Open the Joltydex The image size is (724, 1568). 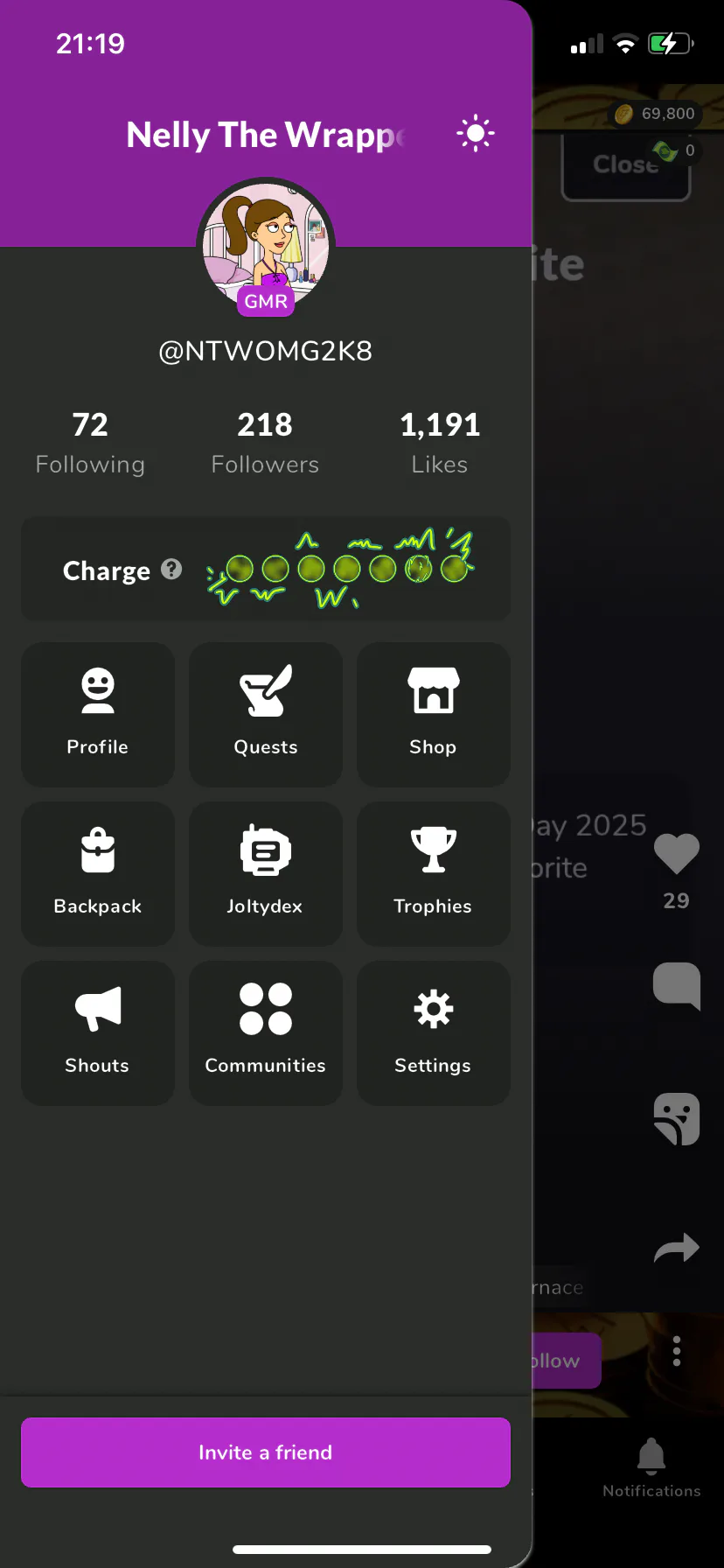coord(266,873)
